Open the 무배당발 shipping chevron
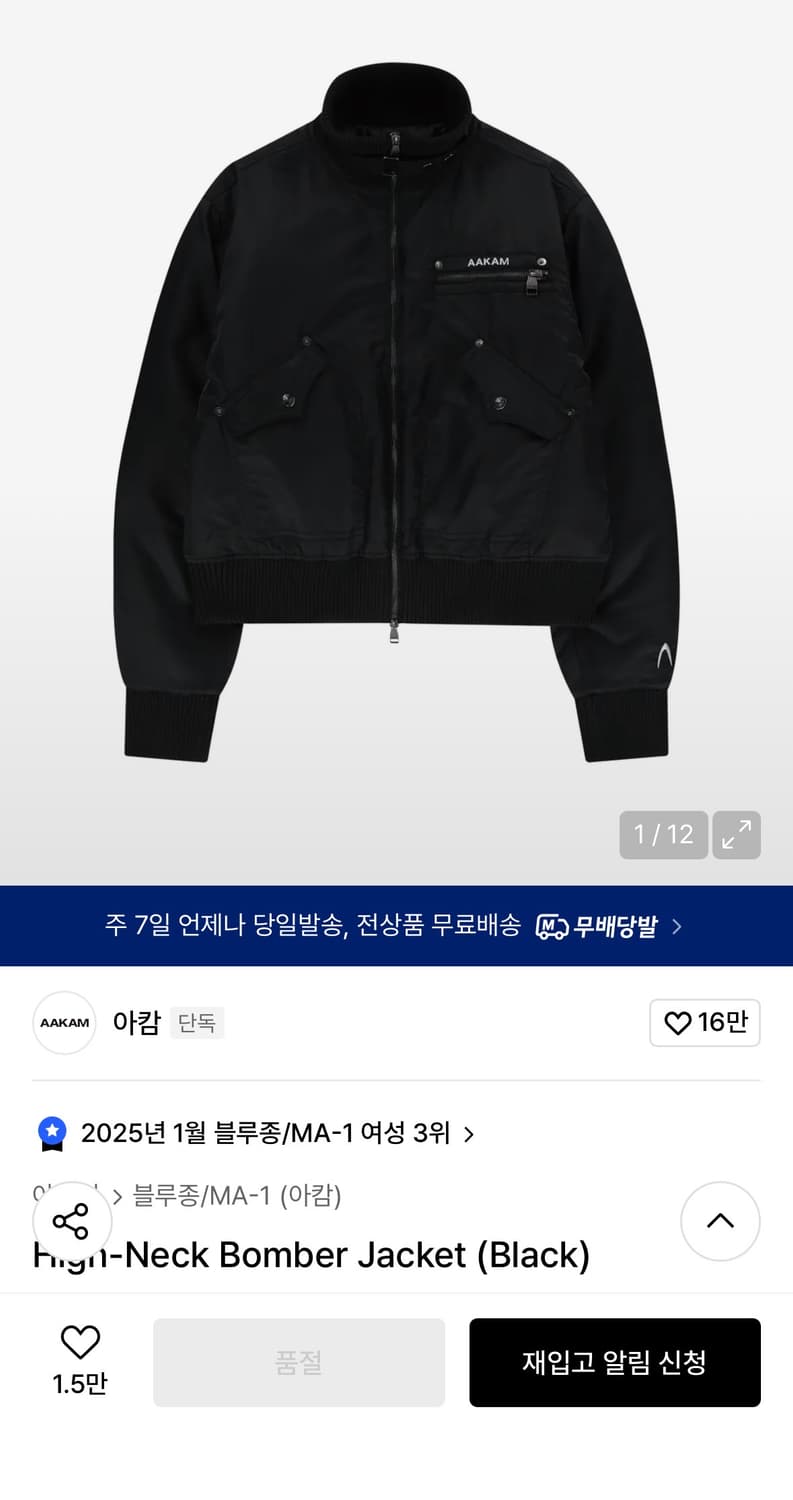Screen dimensions: 793x1500 (x=679, y=925)
